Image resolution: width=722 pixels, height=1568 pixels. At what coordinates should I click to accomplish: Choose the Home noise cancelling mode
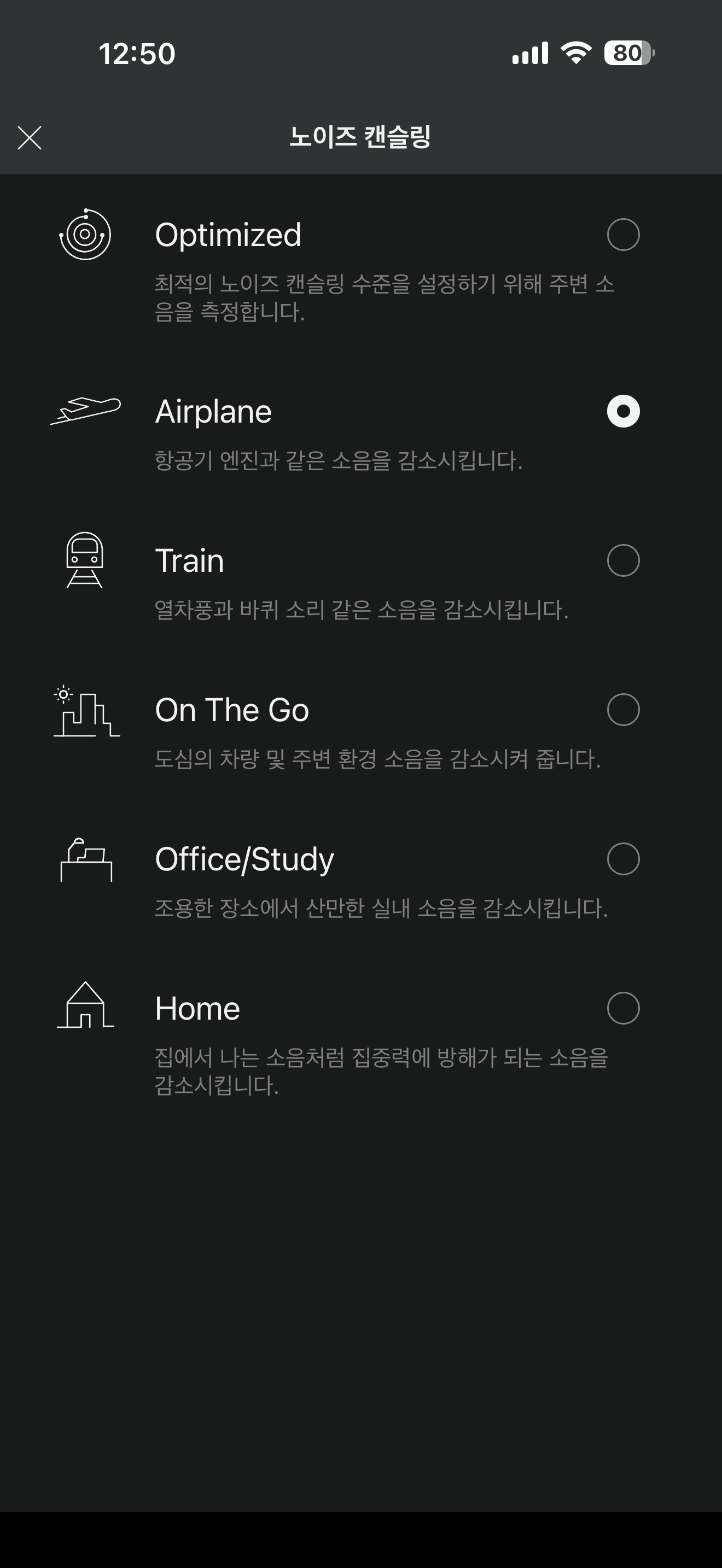623,1009
